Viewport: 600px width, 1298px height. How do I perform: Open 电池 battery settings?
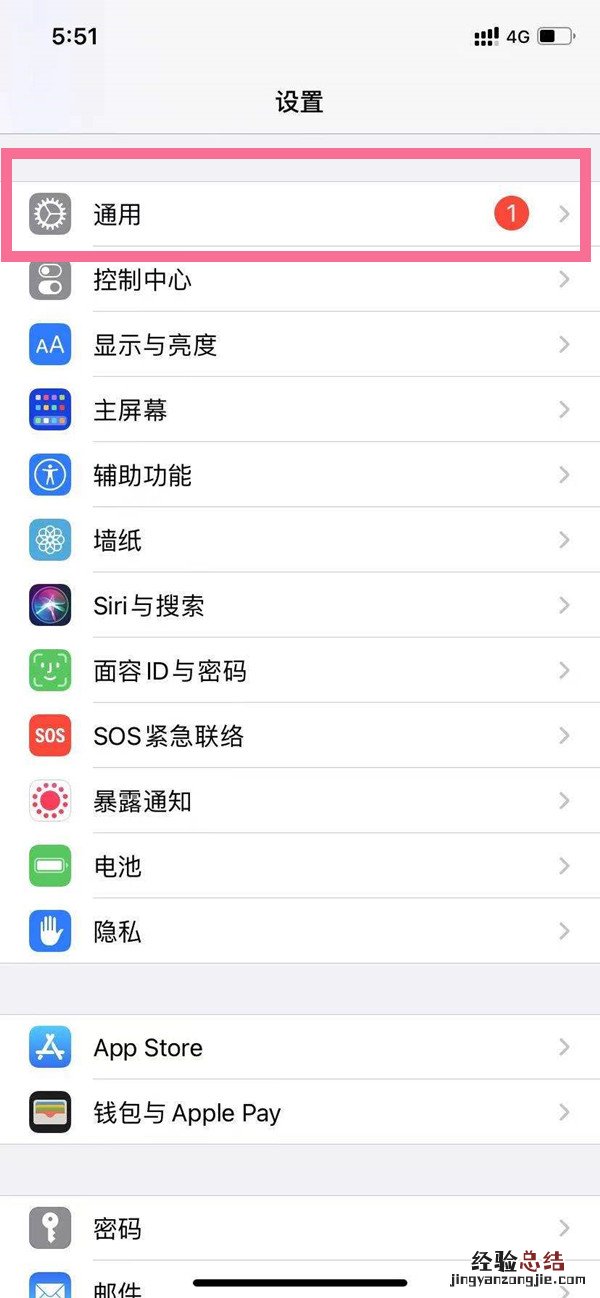(300, 866)
